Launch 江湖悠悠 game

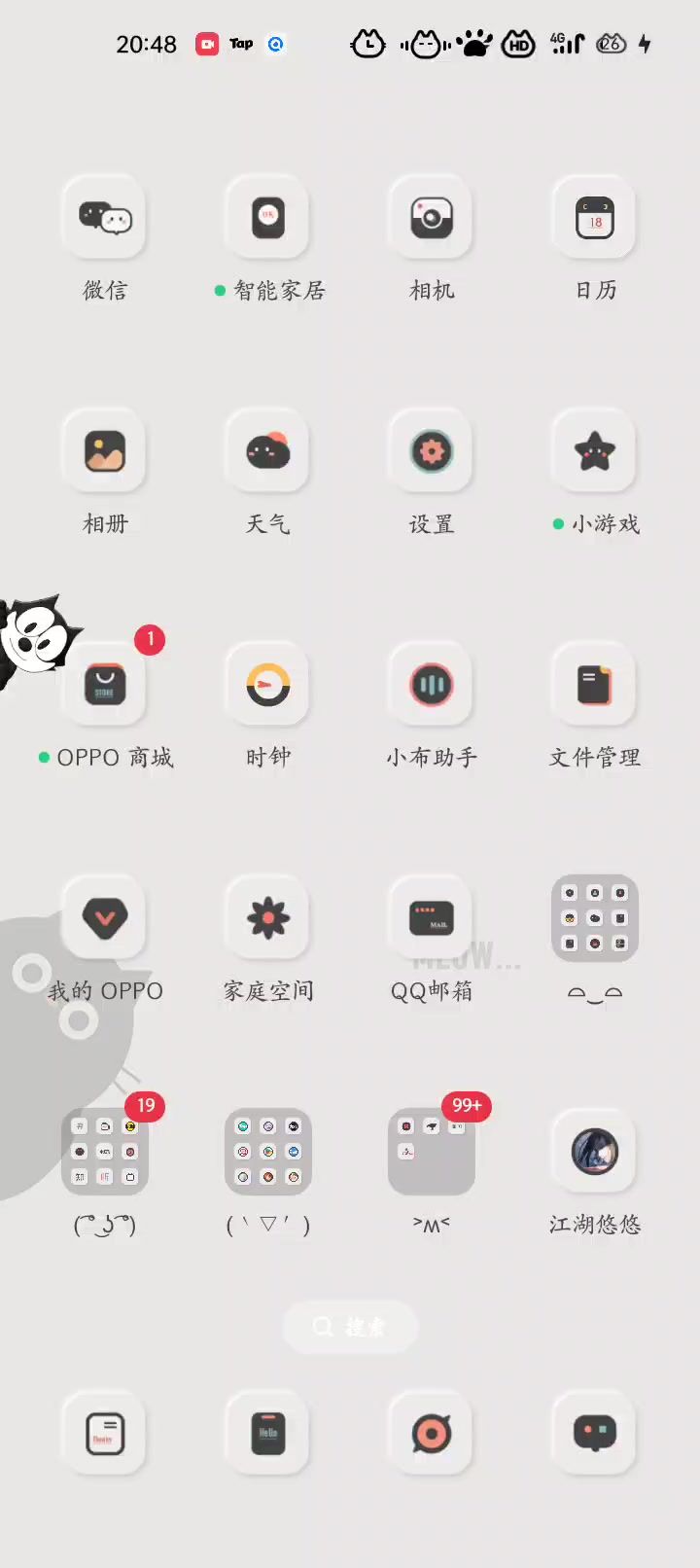coord(595,1152)
